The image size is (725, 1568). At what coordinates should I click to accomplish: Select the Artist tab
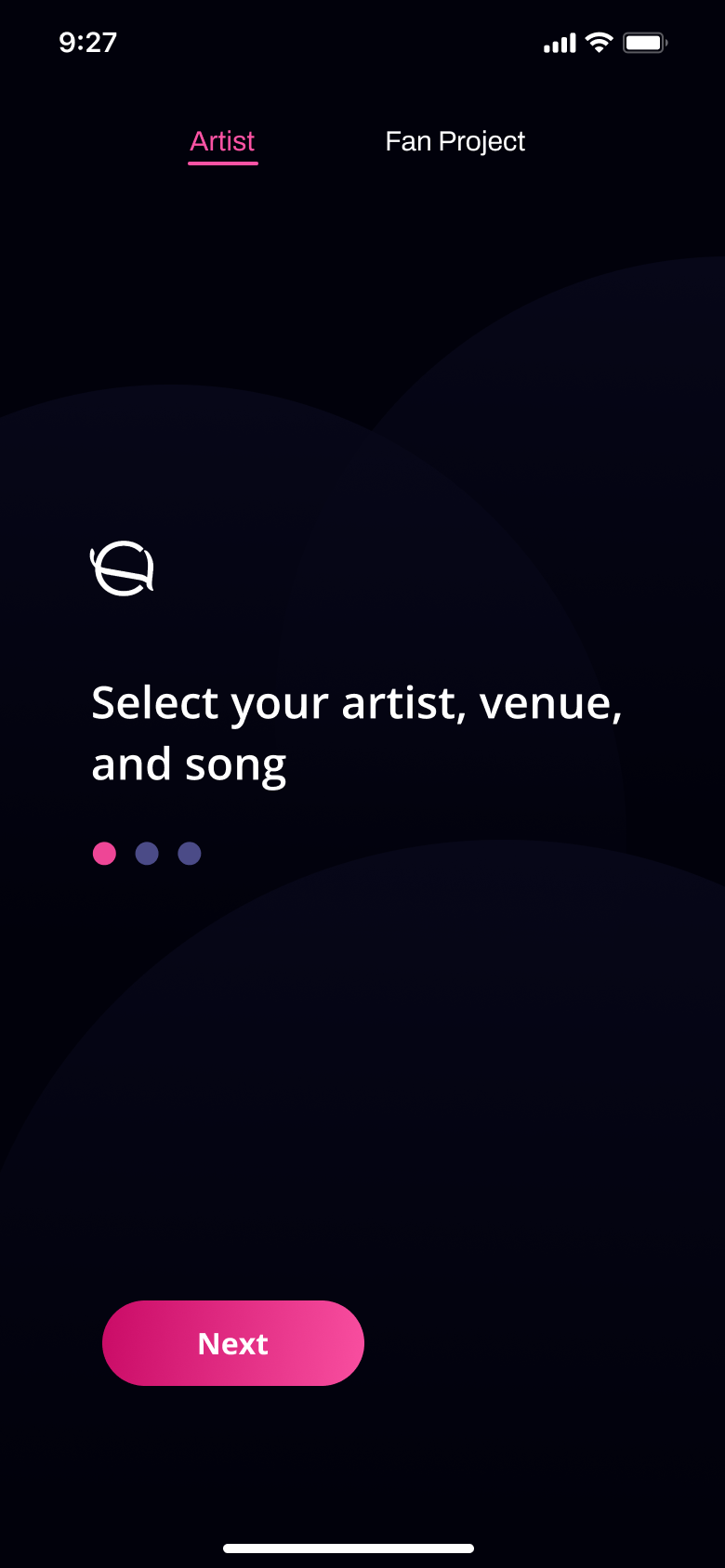coord(222,141)
